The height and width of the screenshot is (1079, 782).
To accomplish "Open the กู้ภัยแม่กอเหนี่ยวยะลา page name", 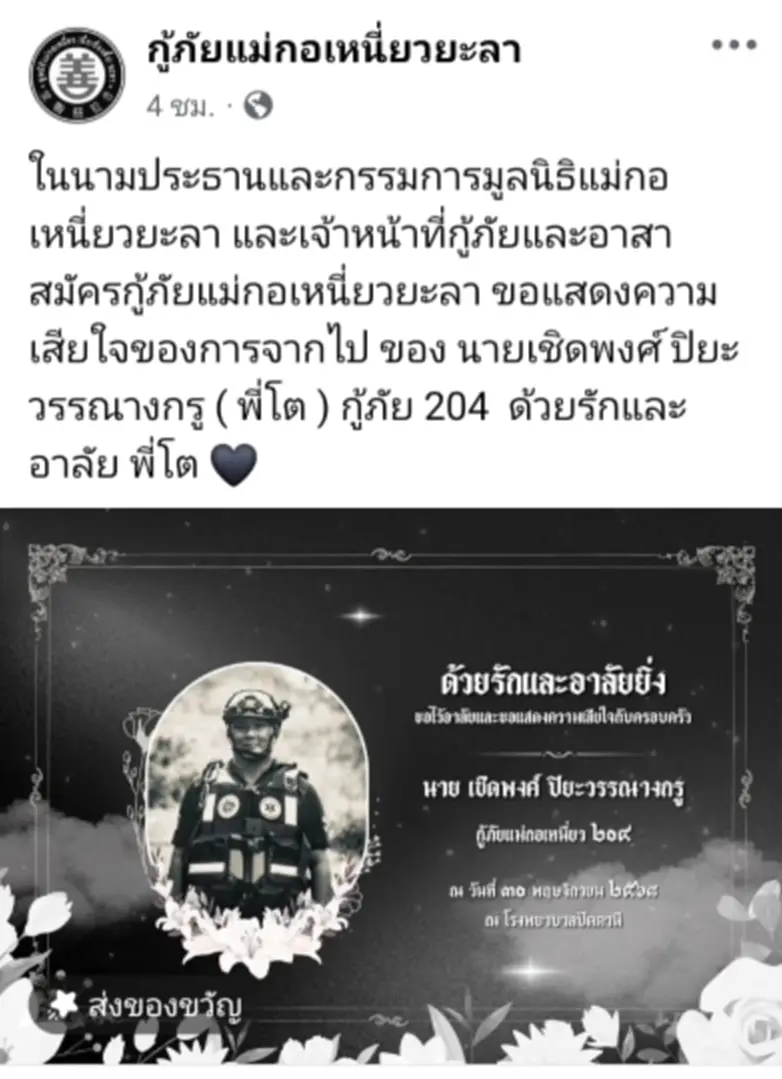I will (333, 50).
